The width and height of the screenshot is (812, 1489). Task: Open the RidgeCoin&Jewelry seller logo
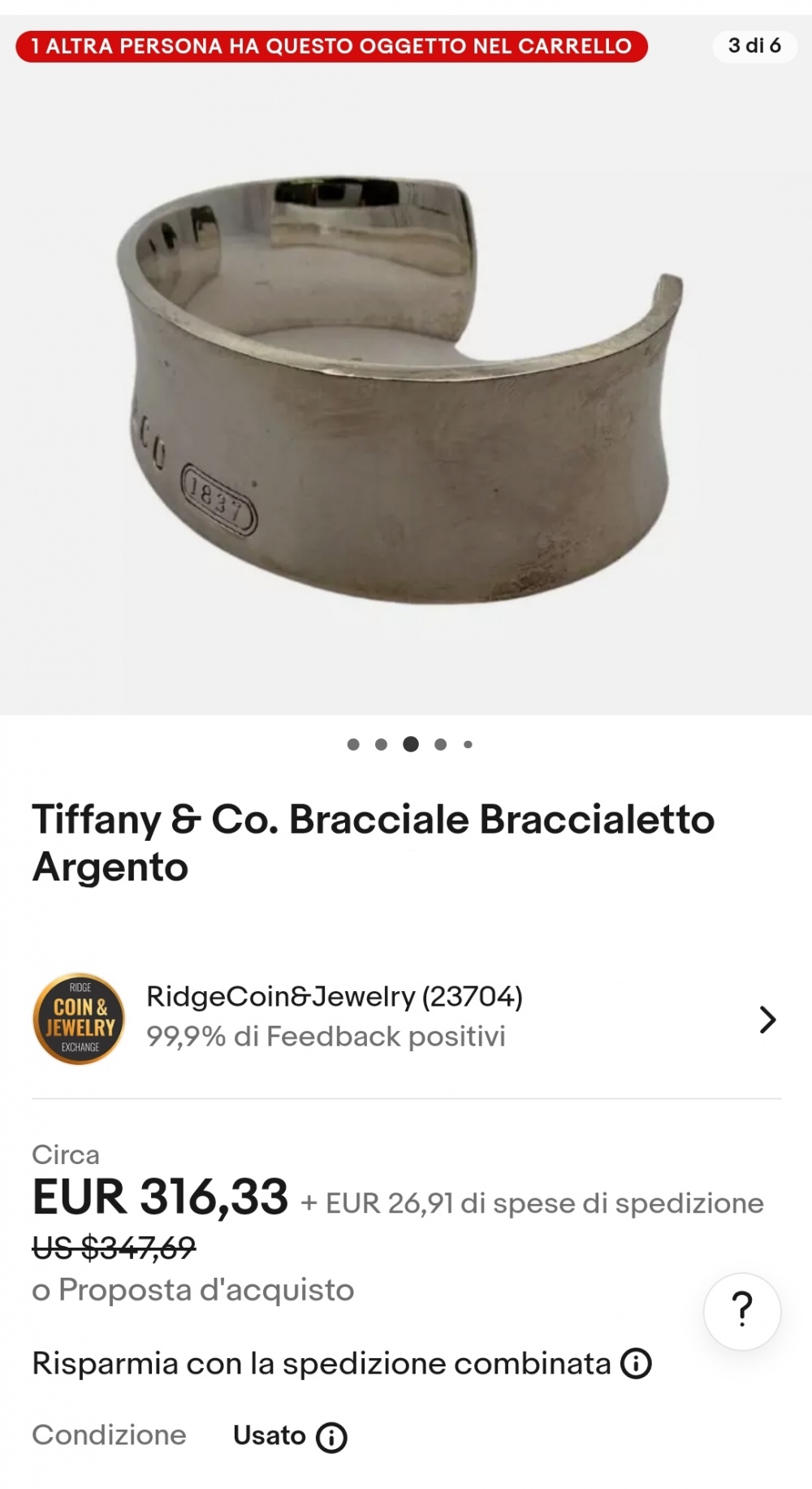click(x=77, y=1018)
